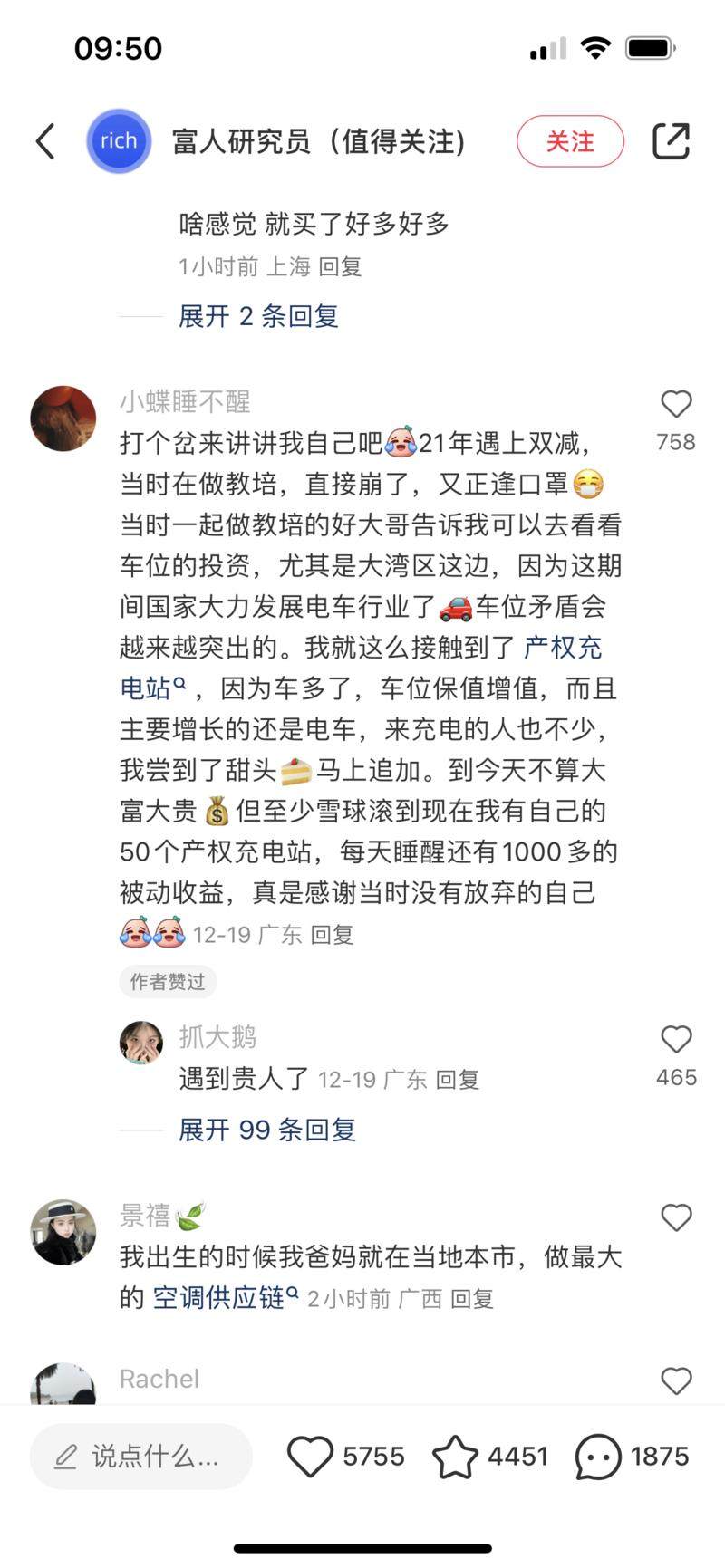Follow the author with 关注
725x1568 pixels.
570,141
